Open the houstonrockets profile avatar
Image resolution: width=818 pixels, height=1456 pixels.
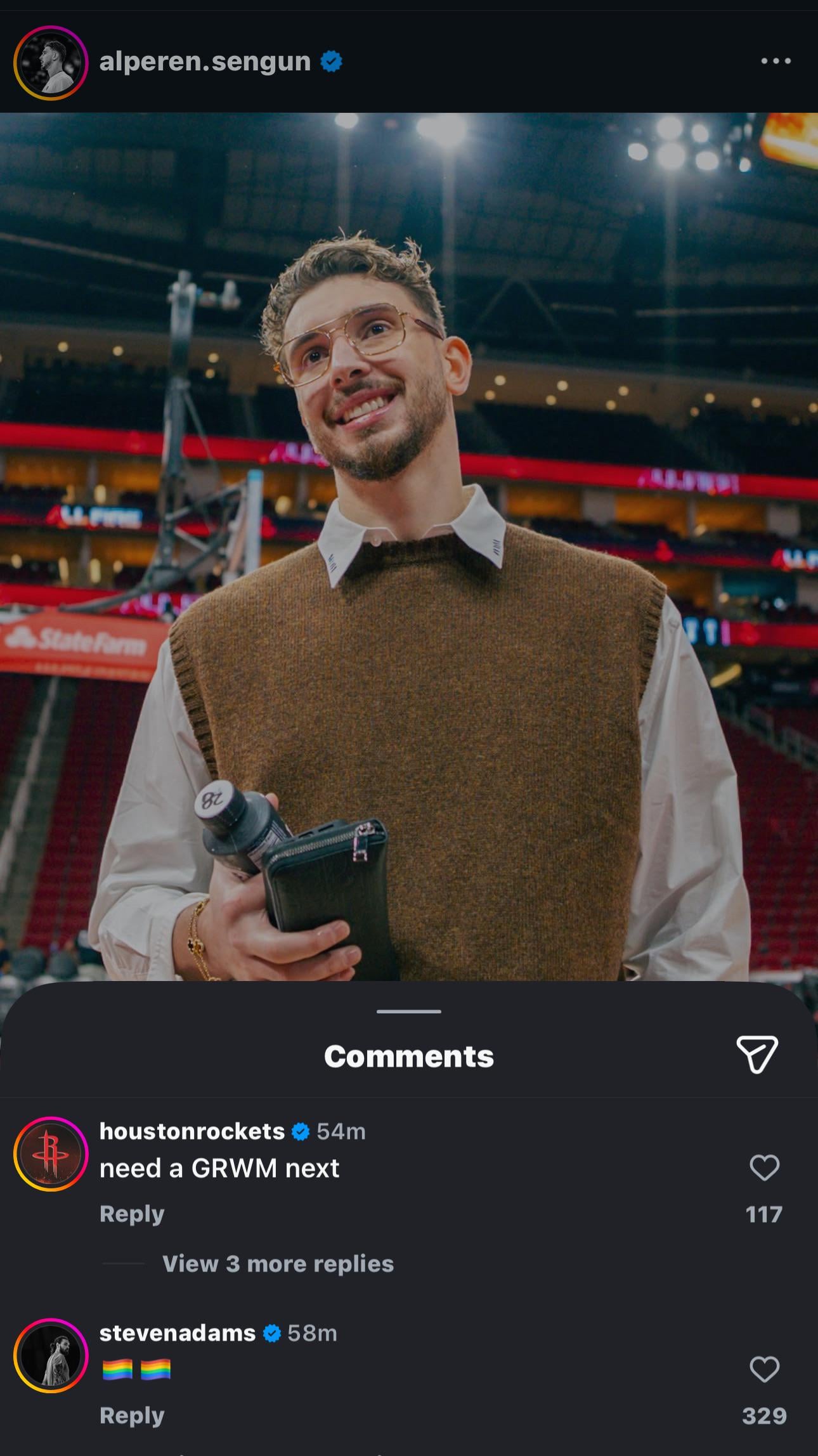(51, 1154)
